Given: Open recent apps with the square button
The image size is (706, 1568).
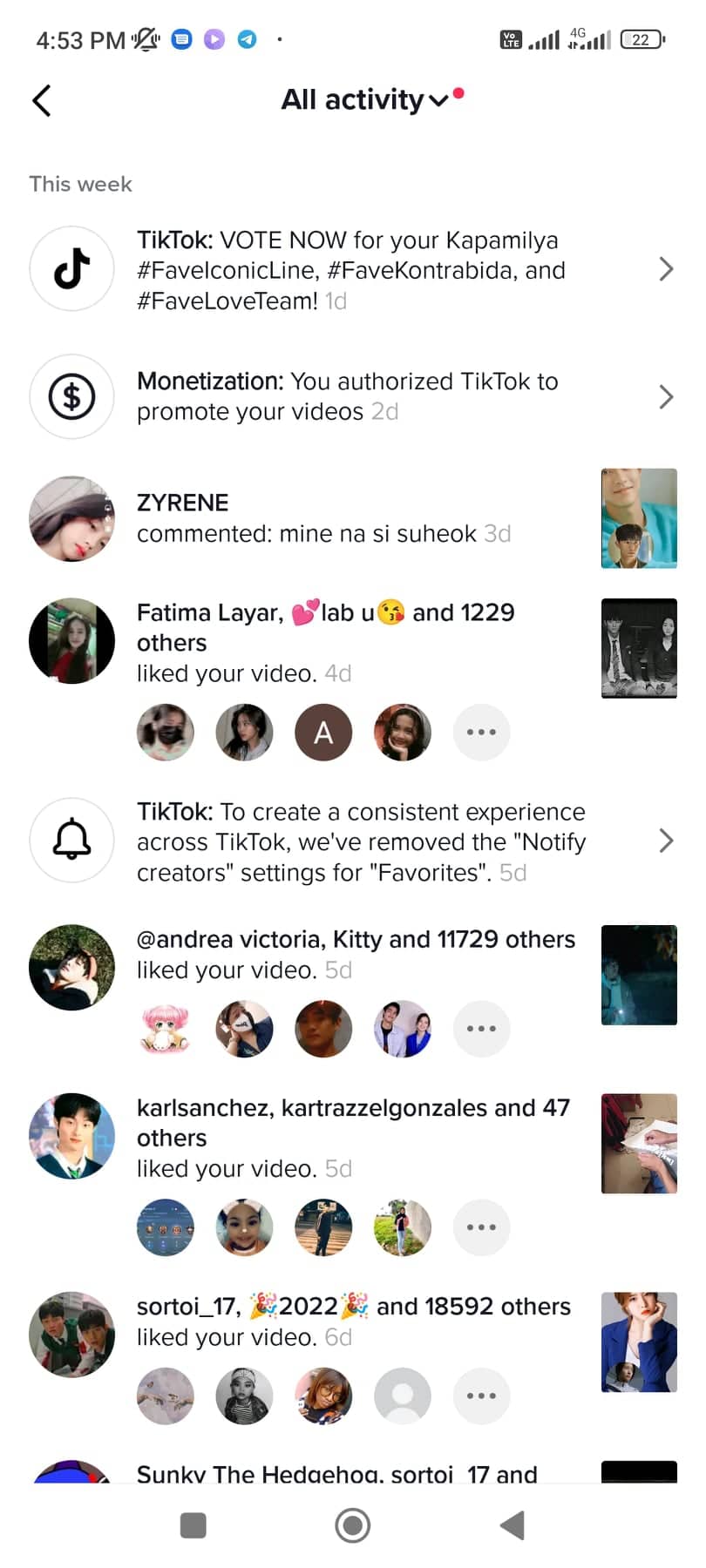Looking at the screenshot, I should tap(193, 1525).
